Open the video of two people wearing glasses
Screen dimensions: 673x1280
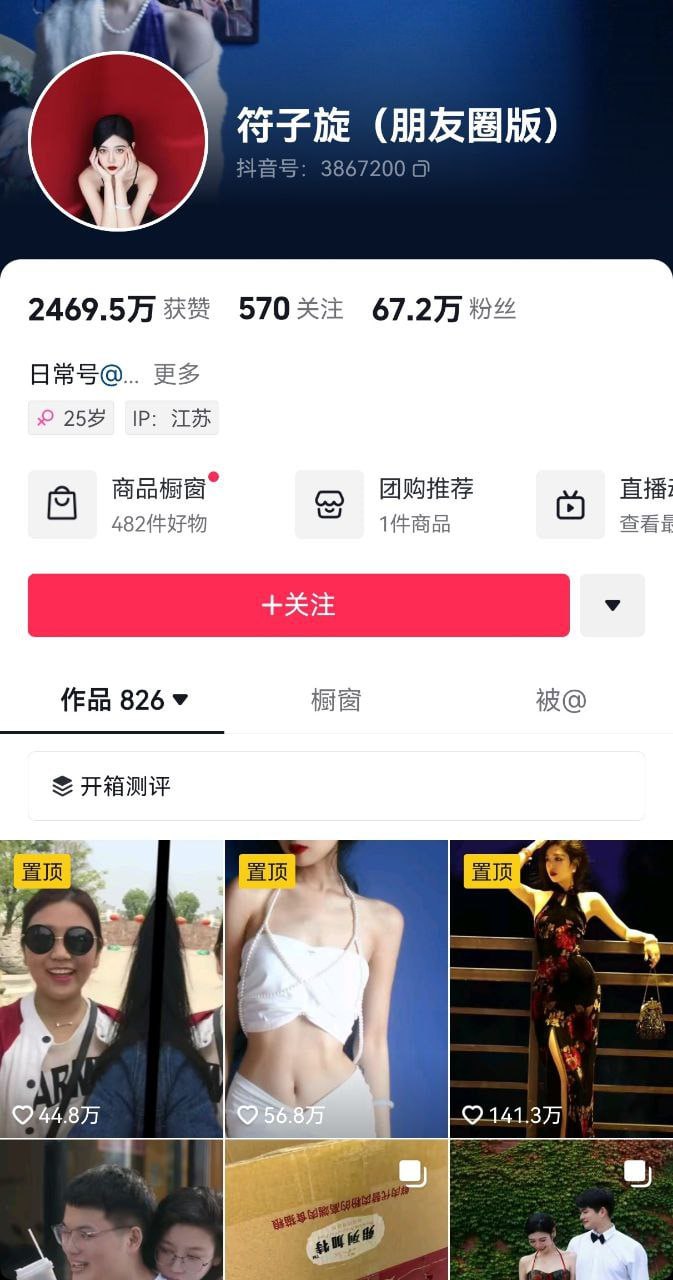pos(111,1210)
